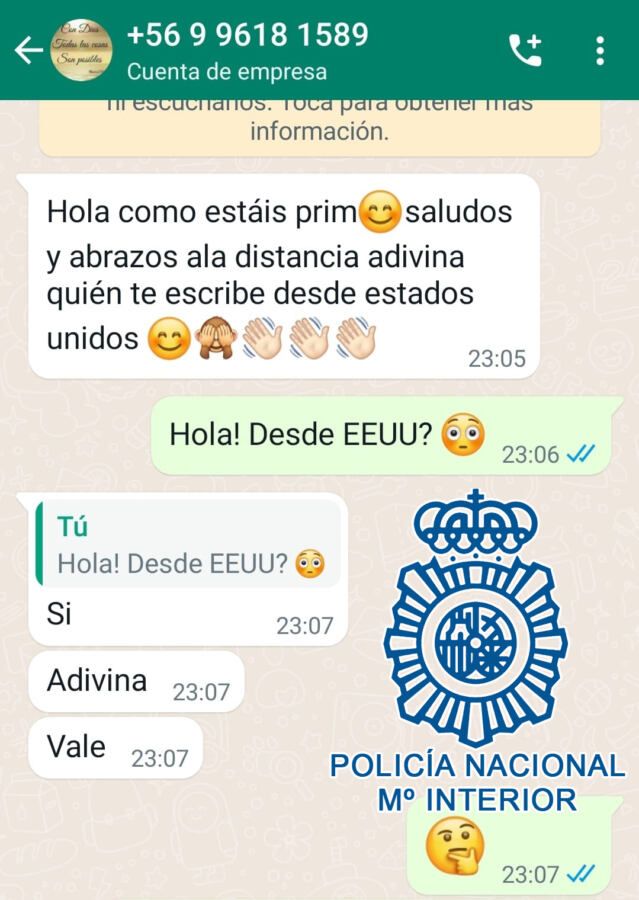639x900 pixels.
Task: Open the contact's profile picture
Action: [x=81, y=50]
